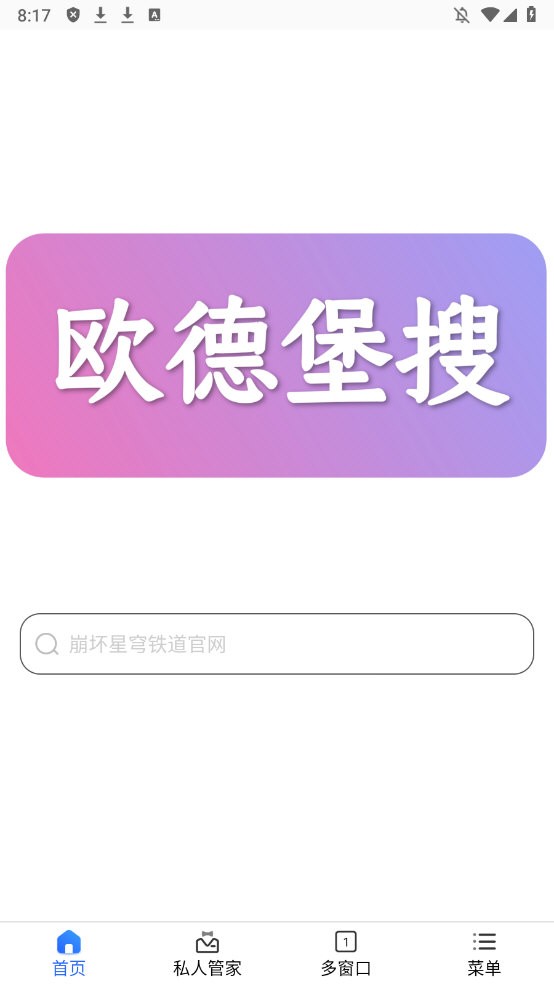Open the 多窗口 windows tab
Viewport: 554px width, 984px height.
[346, 953]
